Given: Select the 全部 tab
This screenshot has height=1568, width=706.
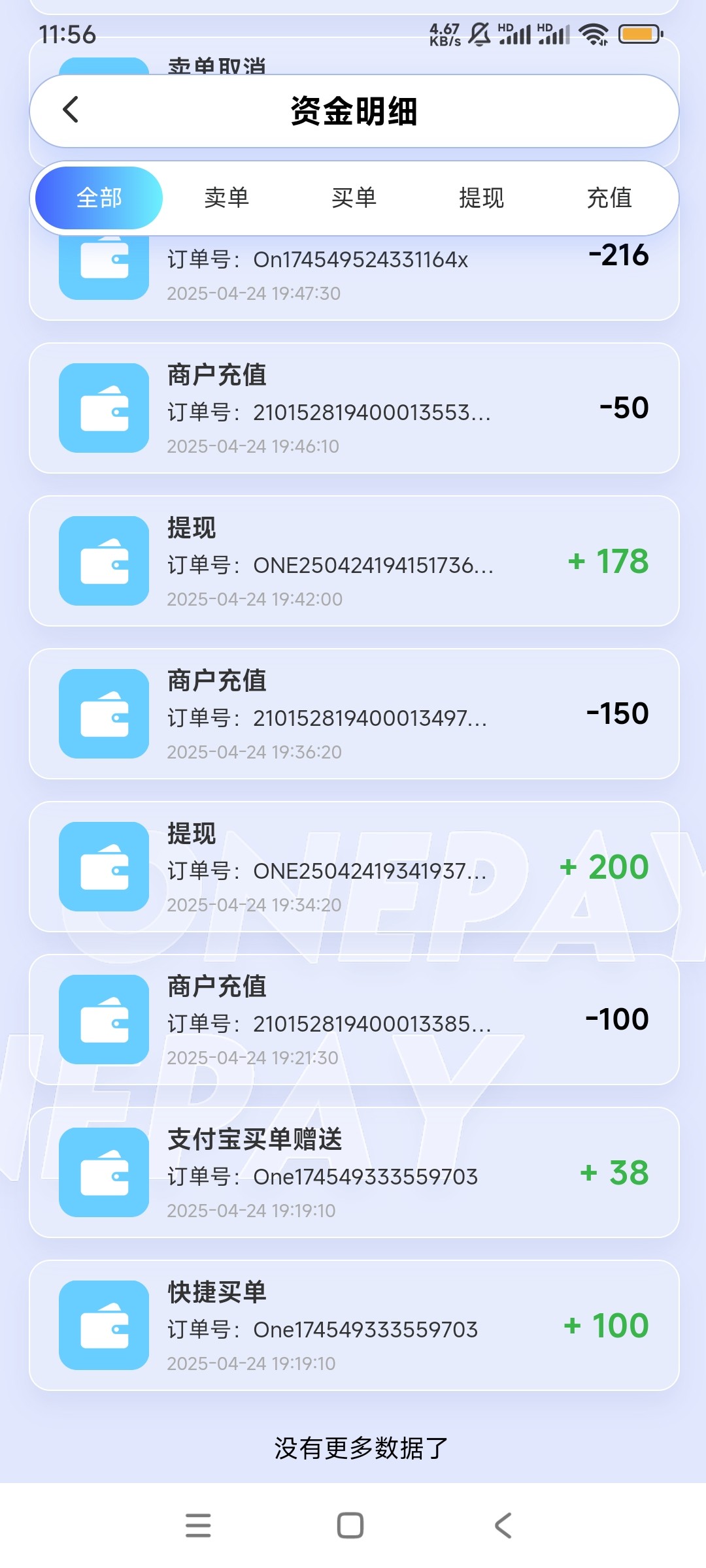Looking at the screenshot, I should 99,198.
